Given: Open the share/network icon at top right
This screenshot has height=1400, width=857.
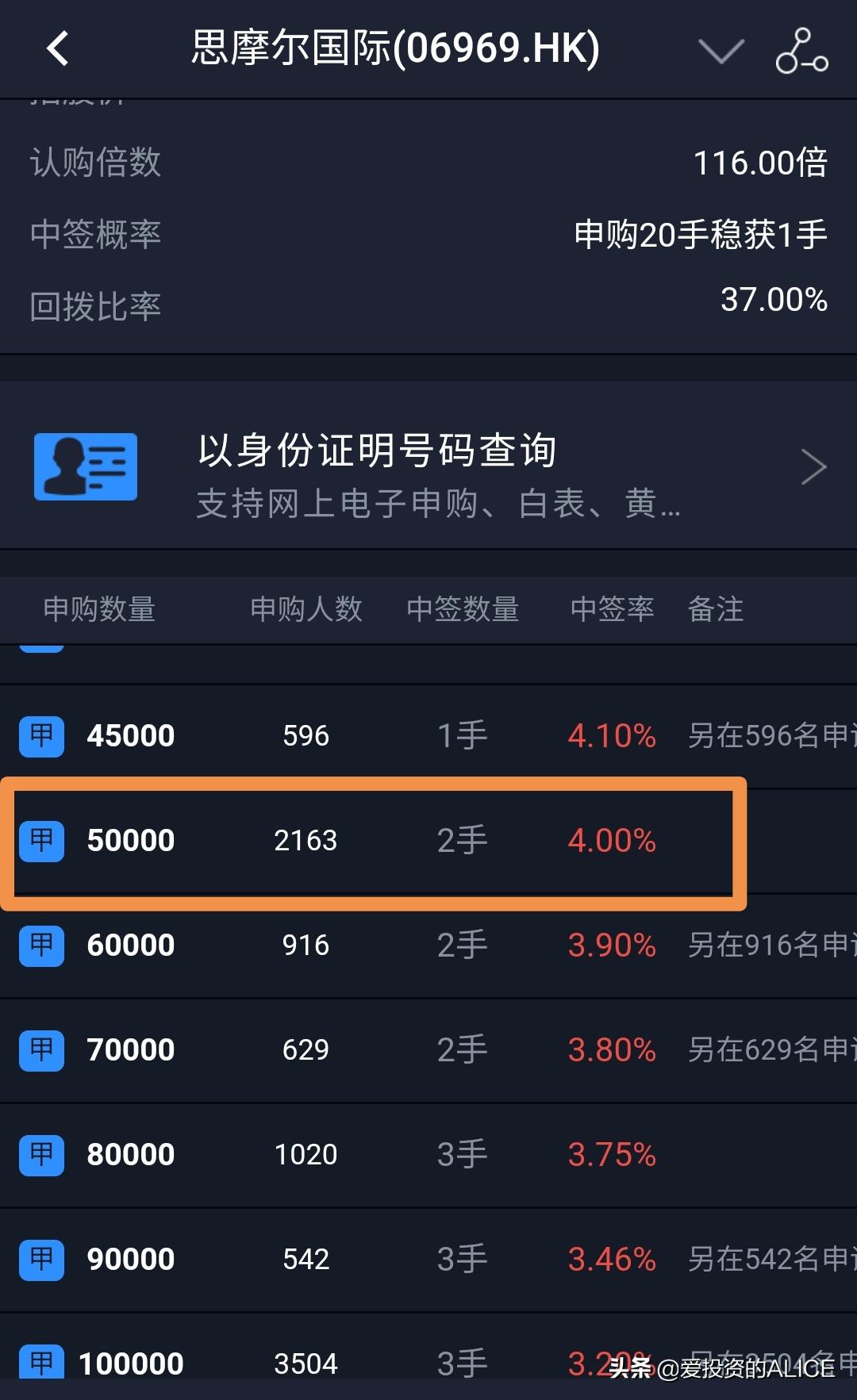Looking at the screenshot, I should 801,48.
